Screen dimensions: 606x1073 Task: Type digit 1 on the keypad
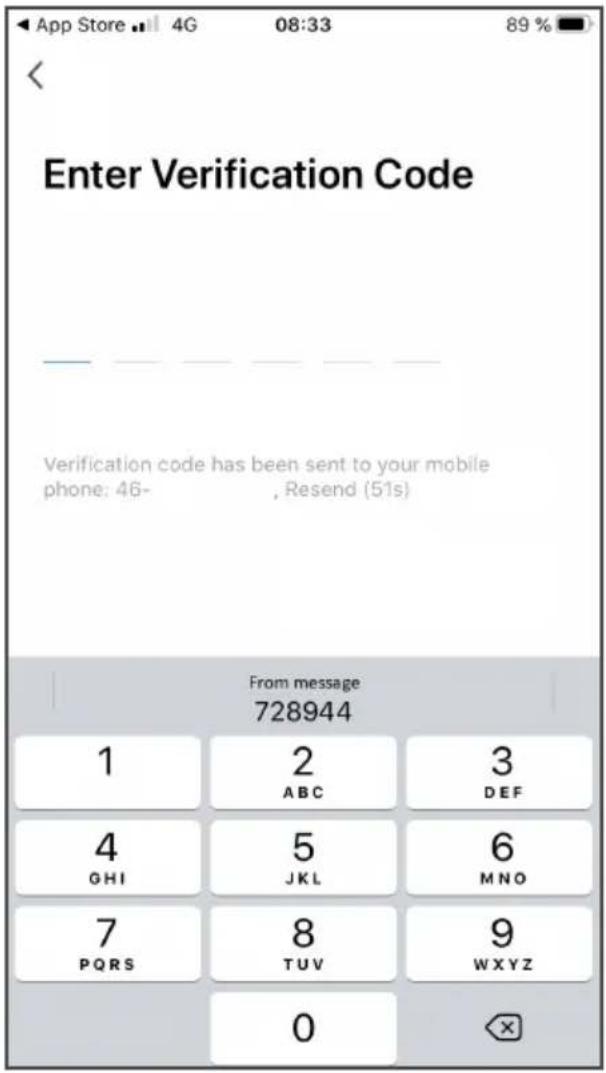tap(108, 773)
